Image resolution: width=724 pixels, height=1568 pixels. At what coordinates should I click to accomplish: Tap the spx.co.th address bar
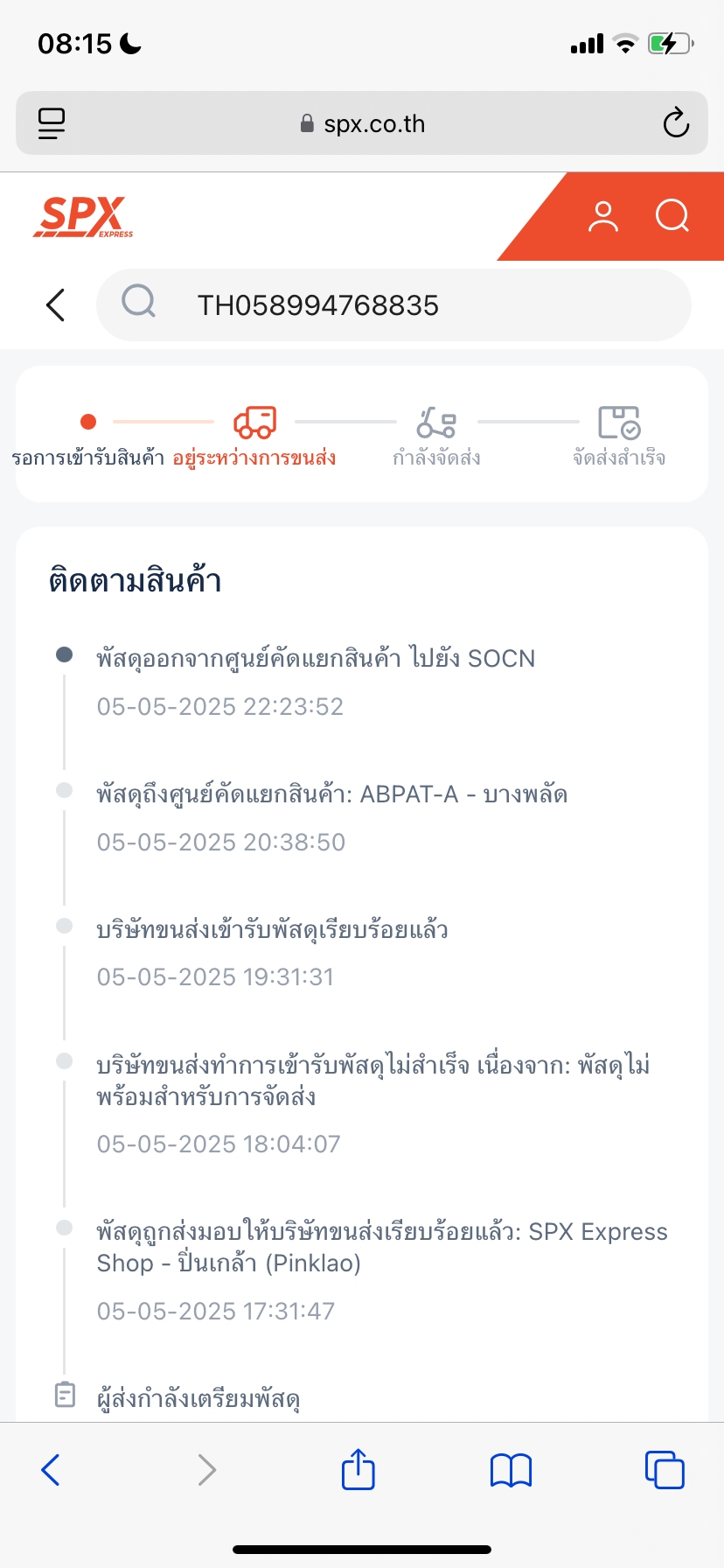[x=362, y=123]
